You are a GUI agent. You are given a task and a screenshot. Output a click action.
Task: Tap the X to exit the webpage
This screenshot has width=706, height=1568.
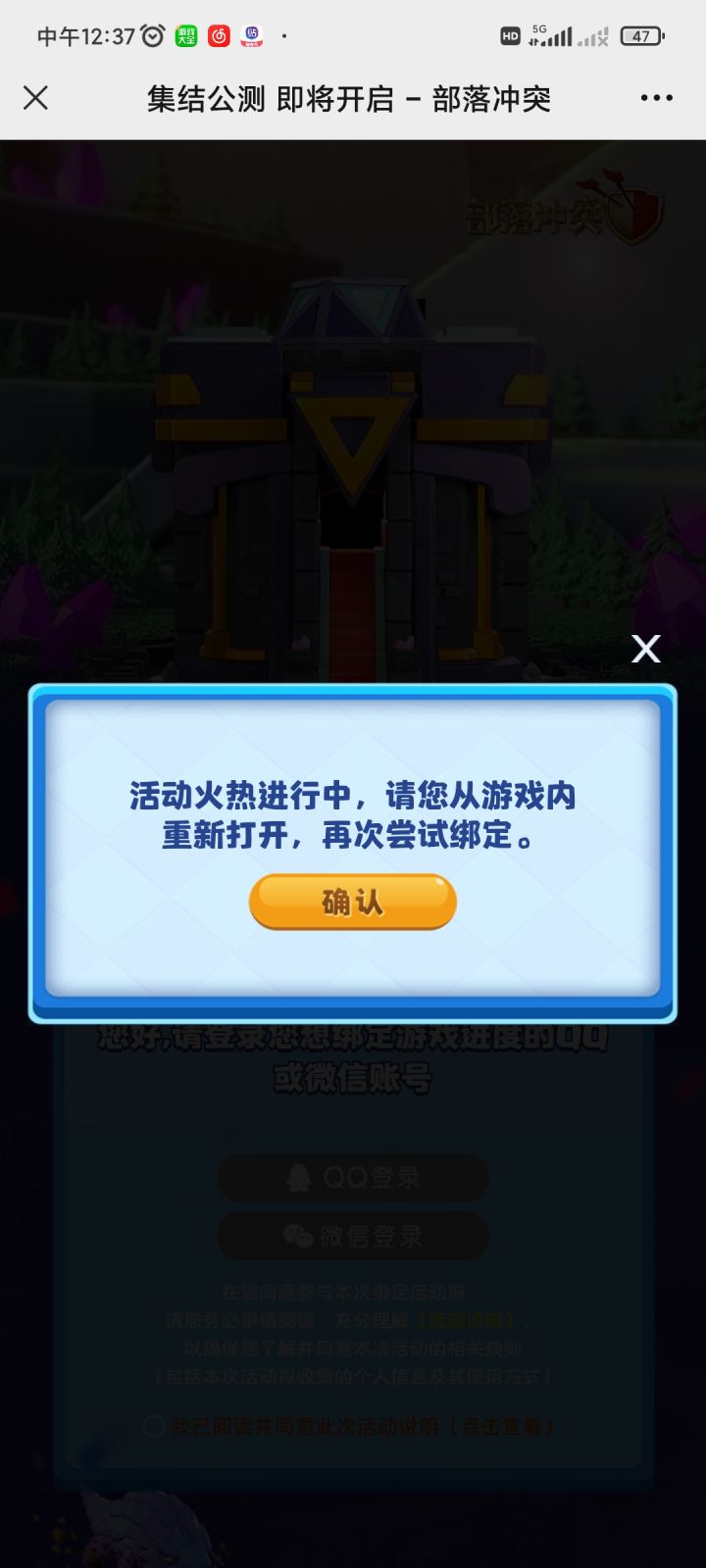coord(36,98)
